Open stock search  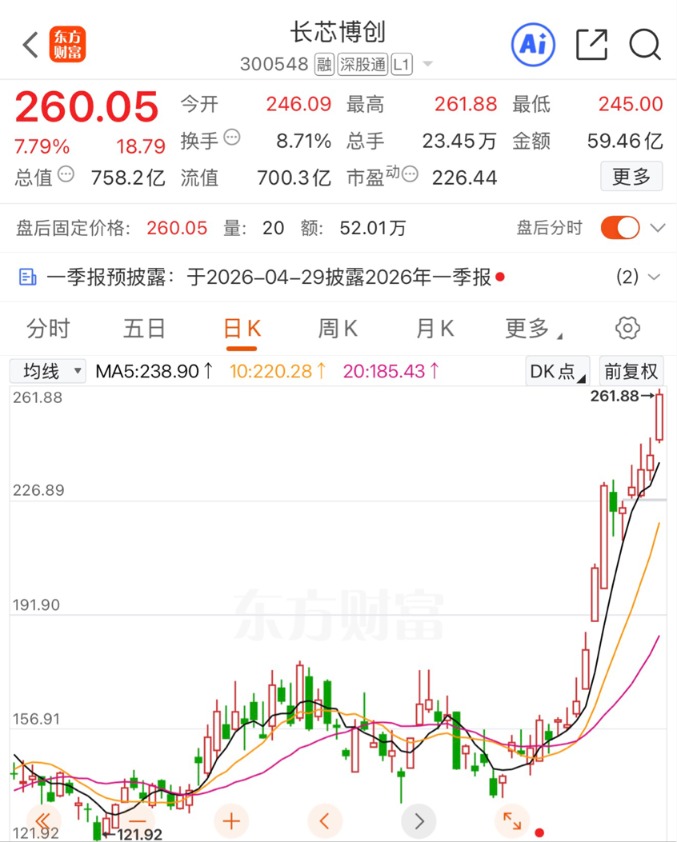tap(645, 44)
